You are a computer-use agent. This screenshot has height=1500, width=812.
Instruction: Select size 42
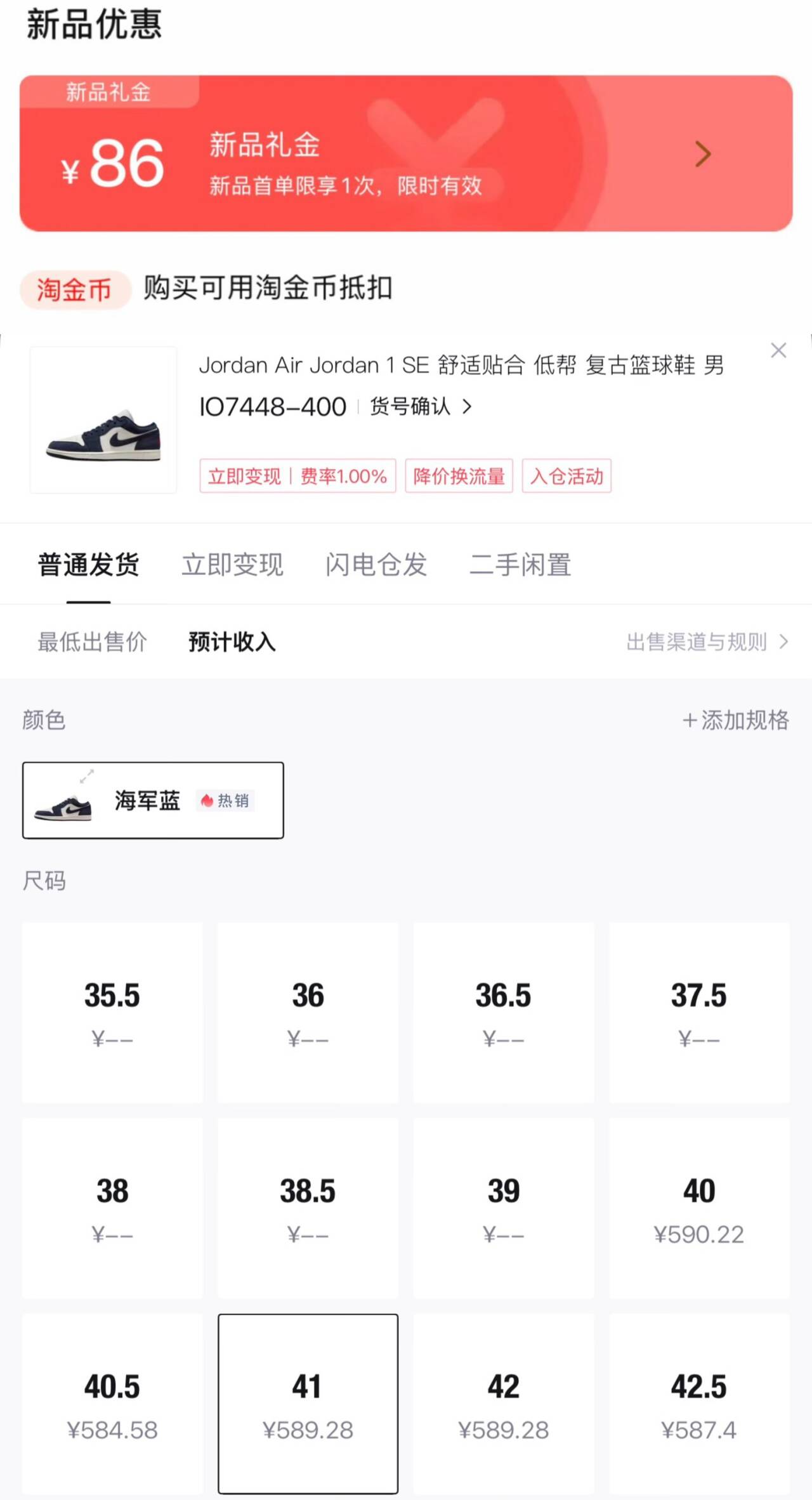click(504, 1404)
